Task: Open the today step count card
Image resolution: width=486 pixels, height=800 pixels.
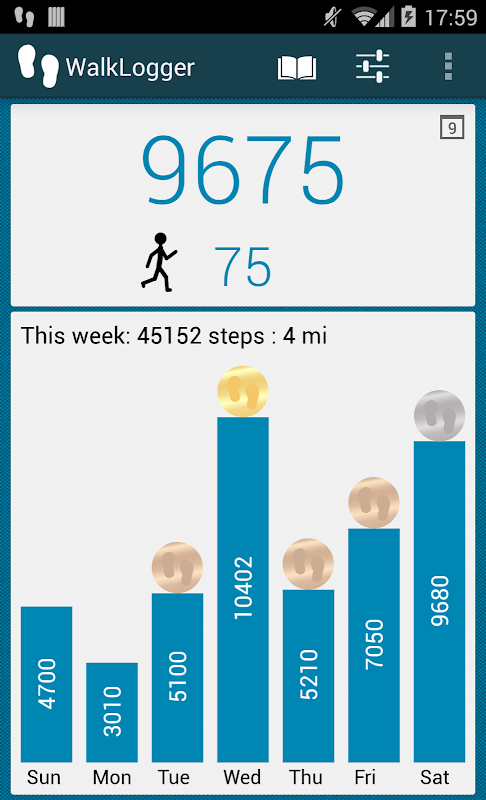Action: [243, 205]
